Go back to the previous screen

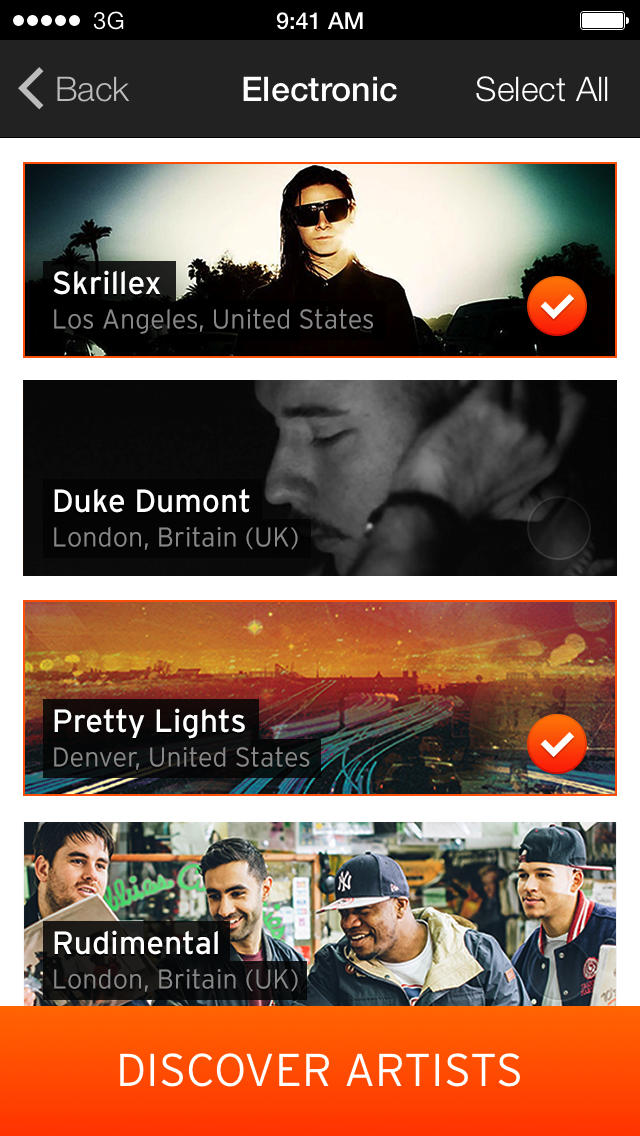[73, 90]
